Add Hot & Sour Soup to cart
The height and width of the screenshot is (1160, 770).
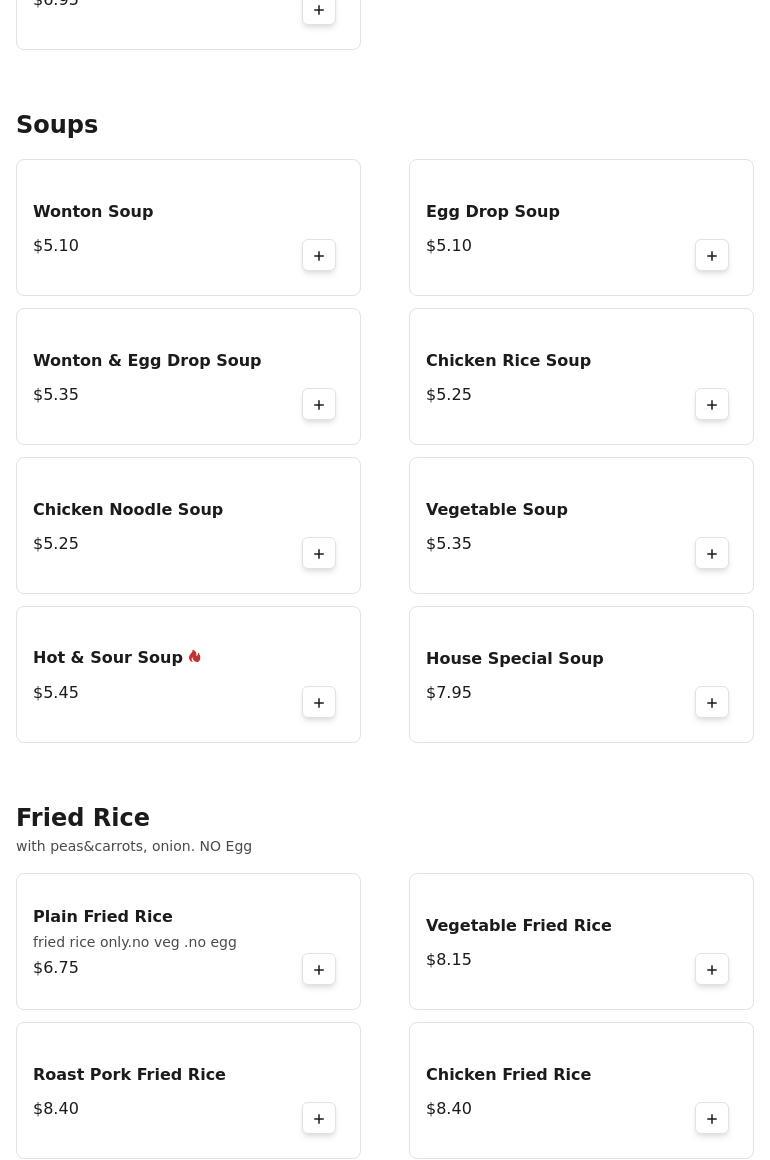319,703
